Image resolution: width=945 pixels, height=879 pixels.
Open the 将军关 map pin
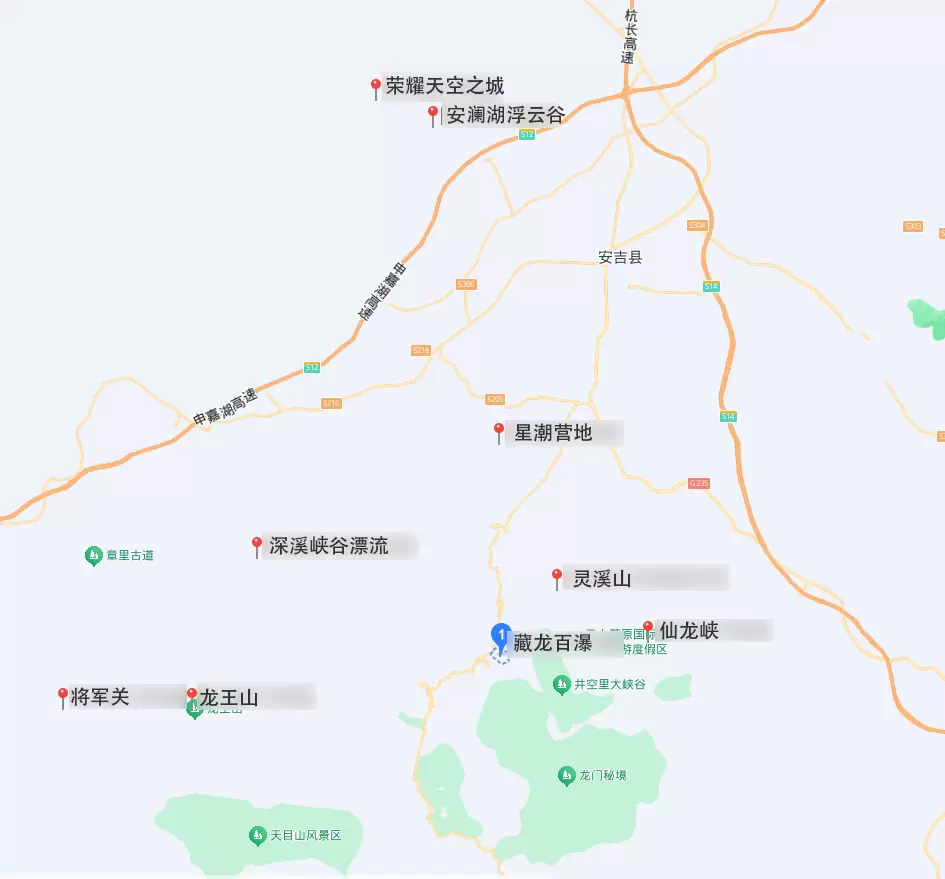coord(62,696)
